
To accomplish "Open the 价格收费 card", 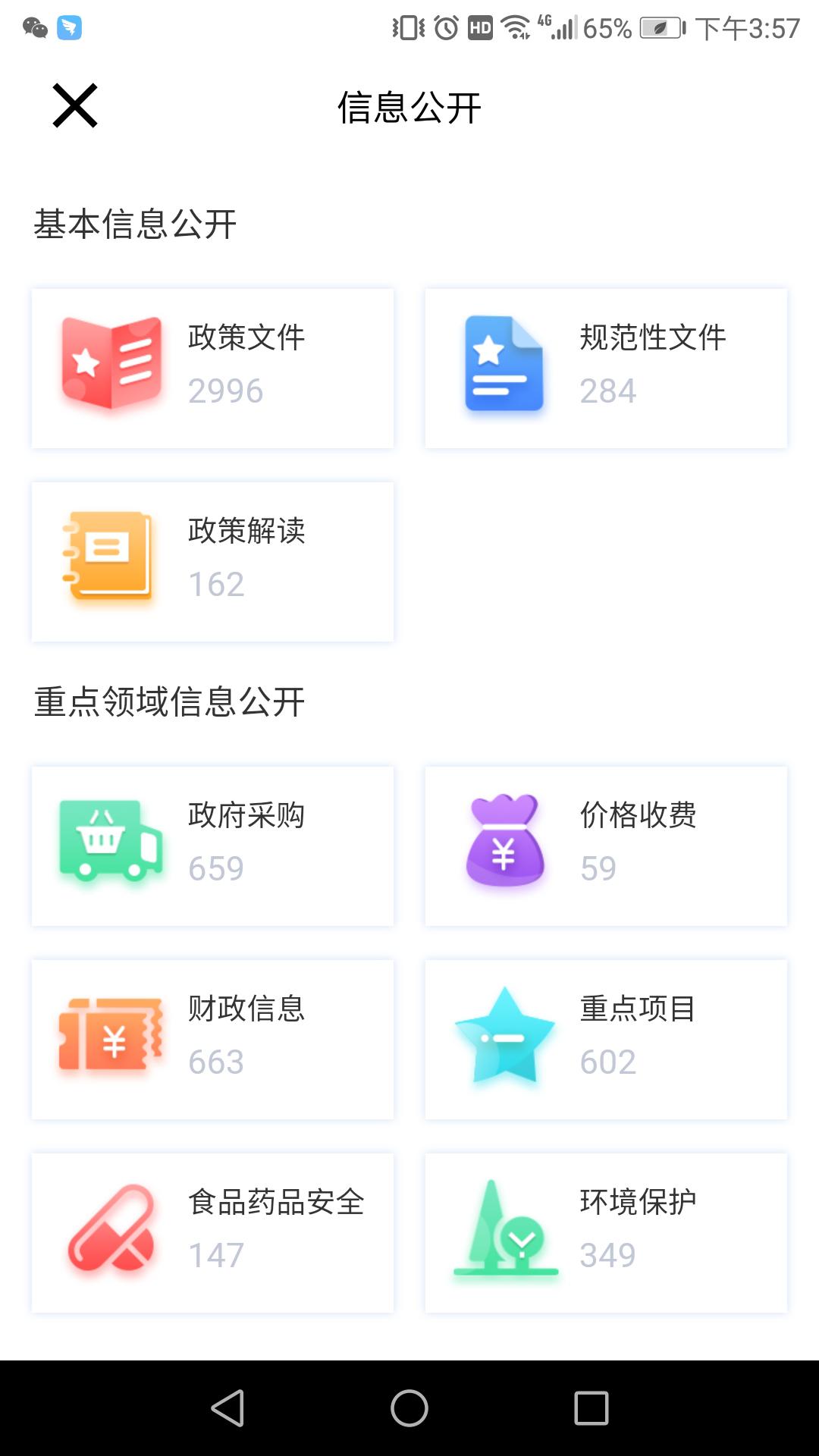I will coord(606,846).
